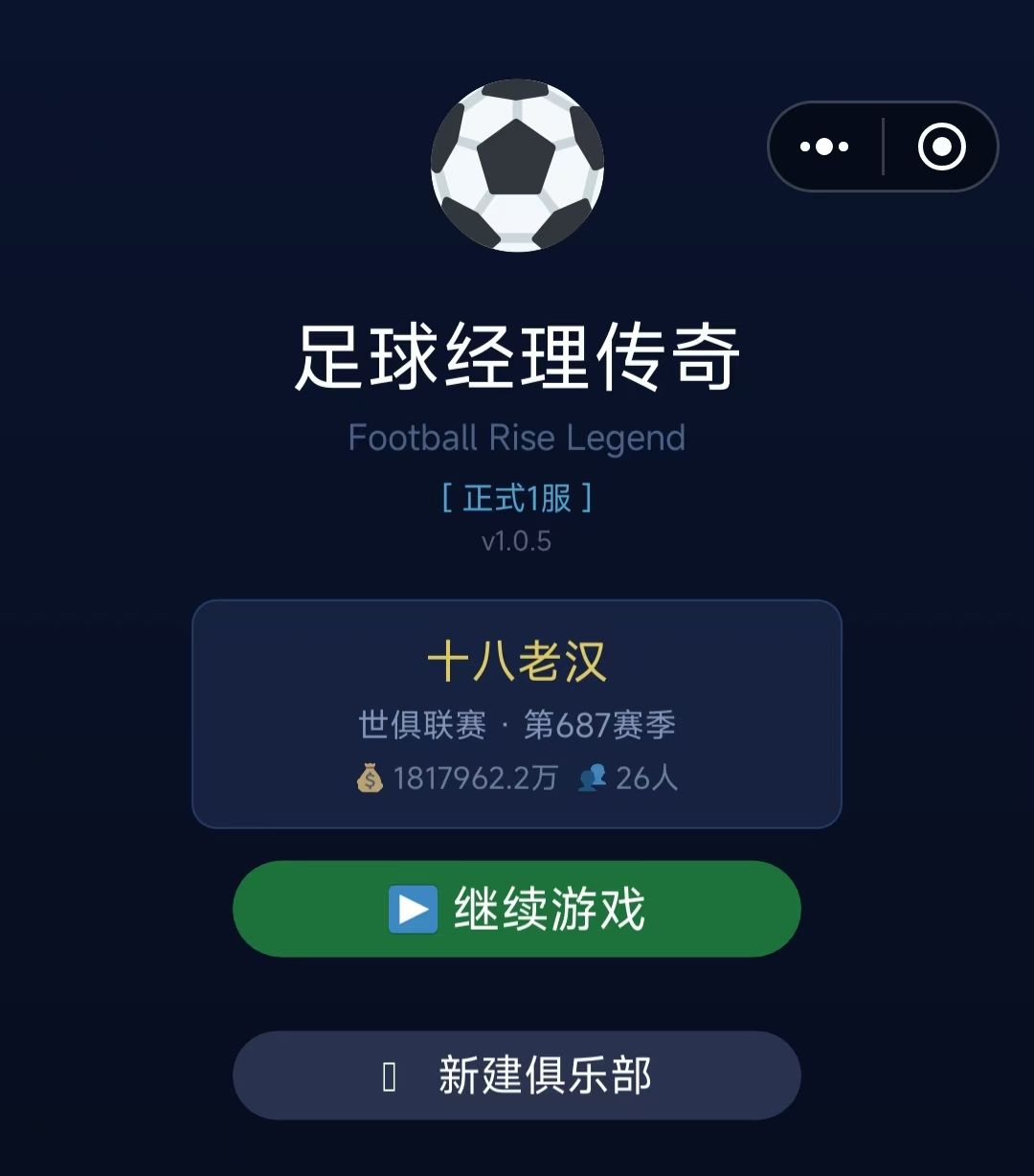The width and height of the screenshot is (1034, 1176).
Task: Open the 世俱联赛 第687赛季 season info
Action: 517,725
